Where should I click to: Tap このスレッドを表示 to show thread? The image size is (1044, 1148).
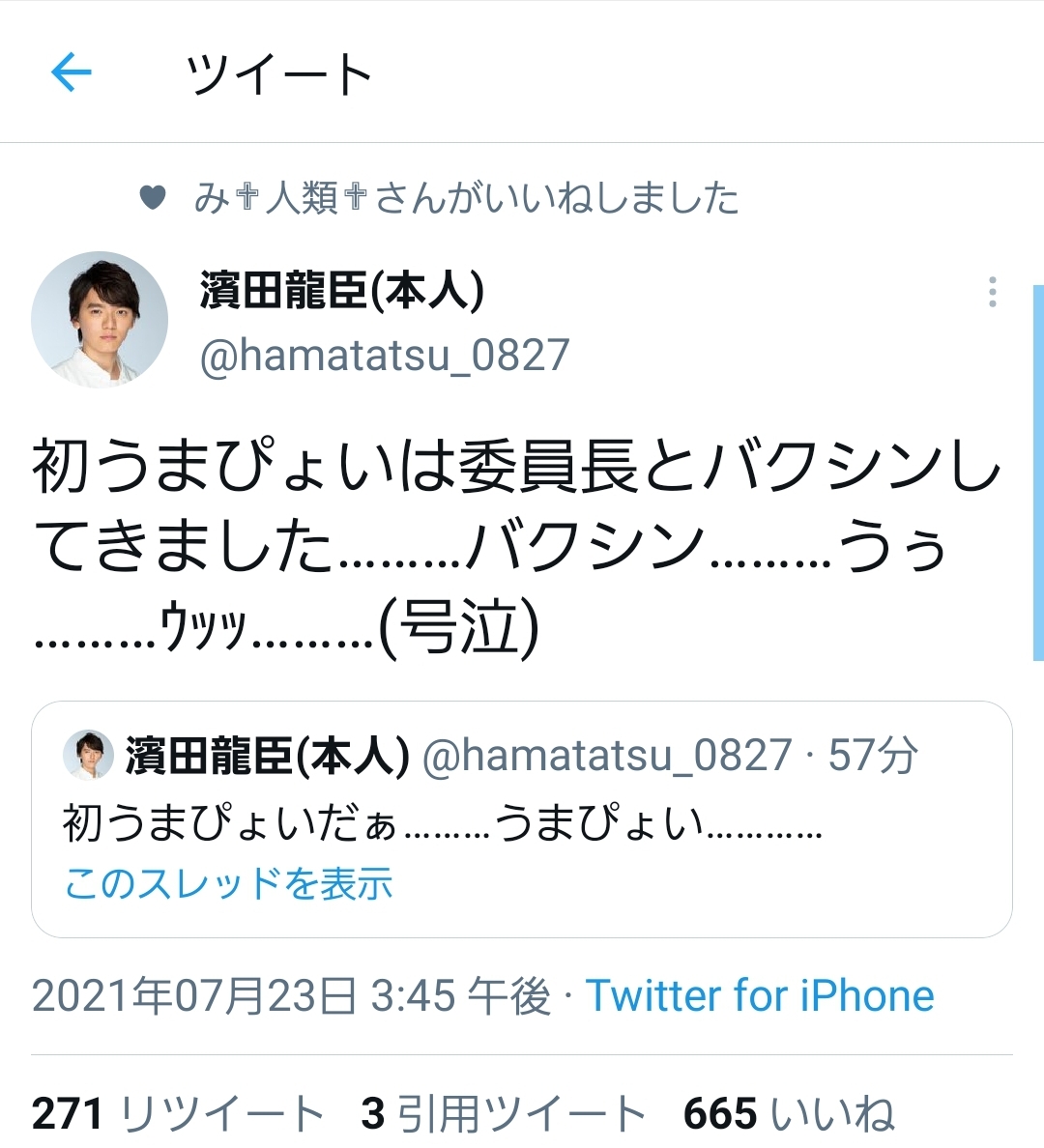pyautogui.click(x=228, y=883)
